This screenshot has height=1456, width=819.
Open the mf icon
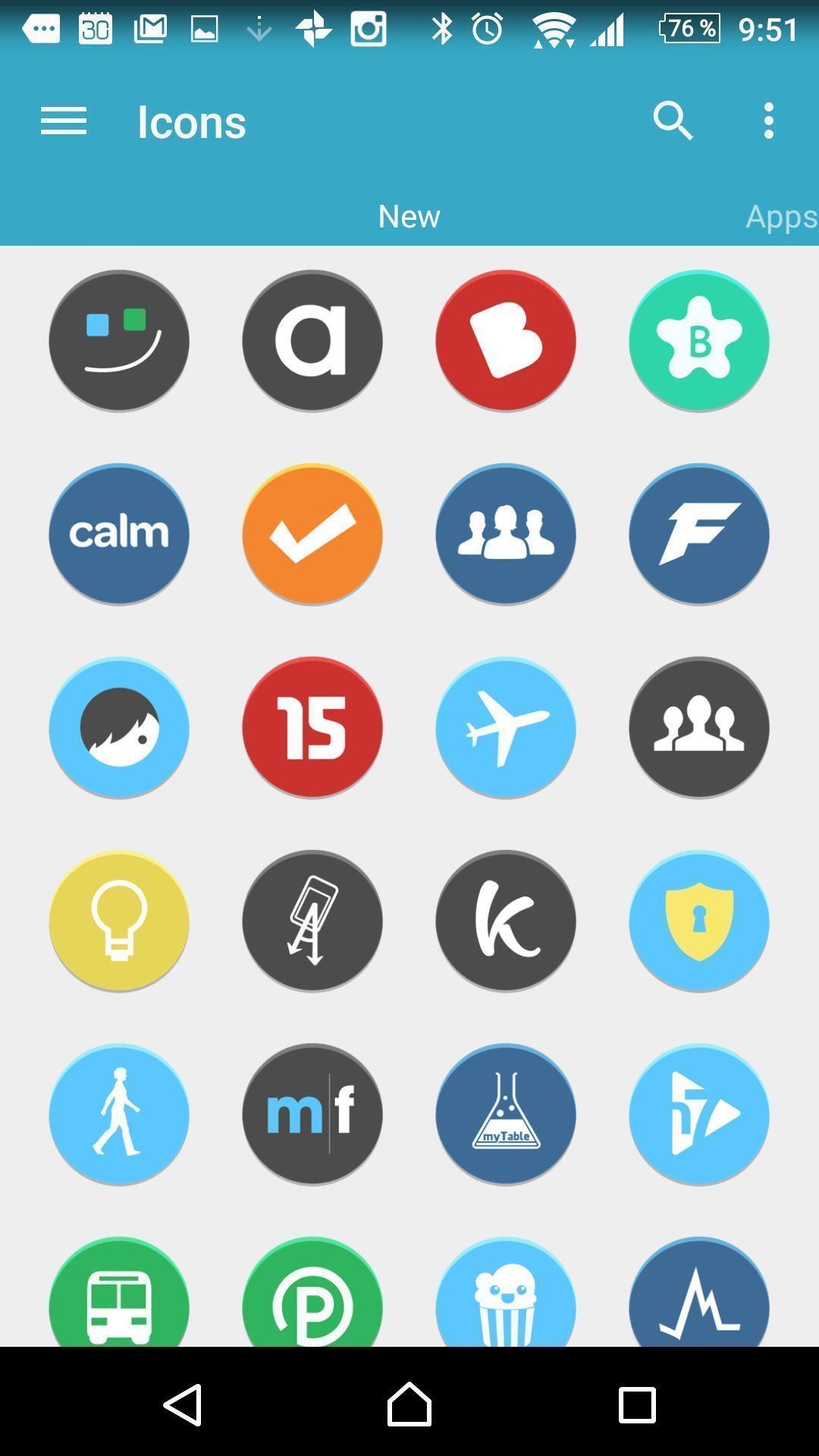[x=312, y=1114]
